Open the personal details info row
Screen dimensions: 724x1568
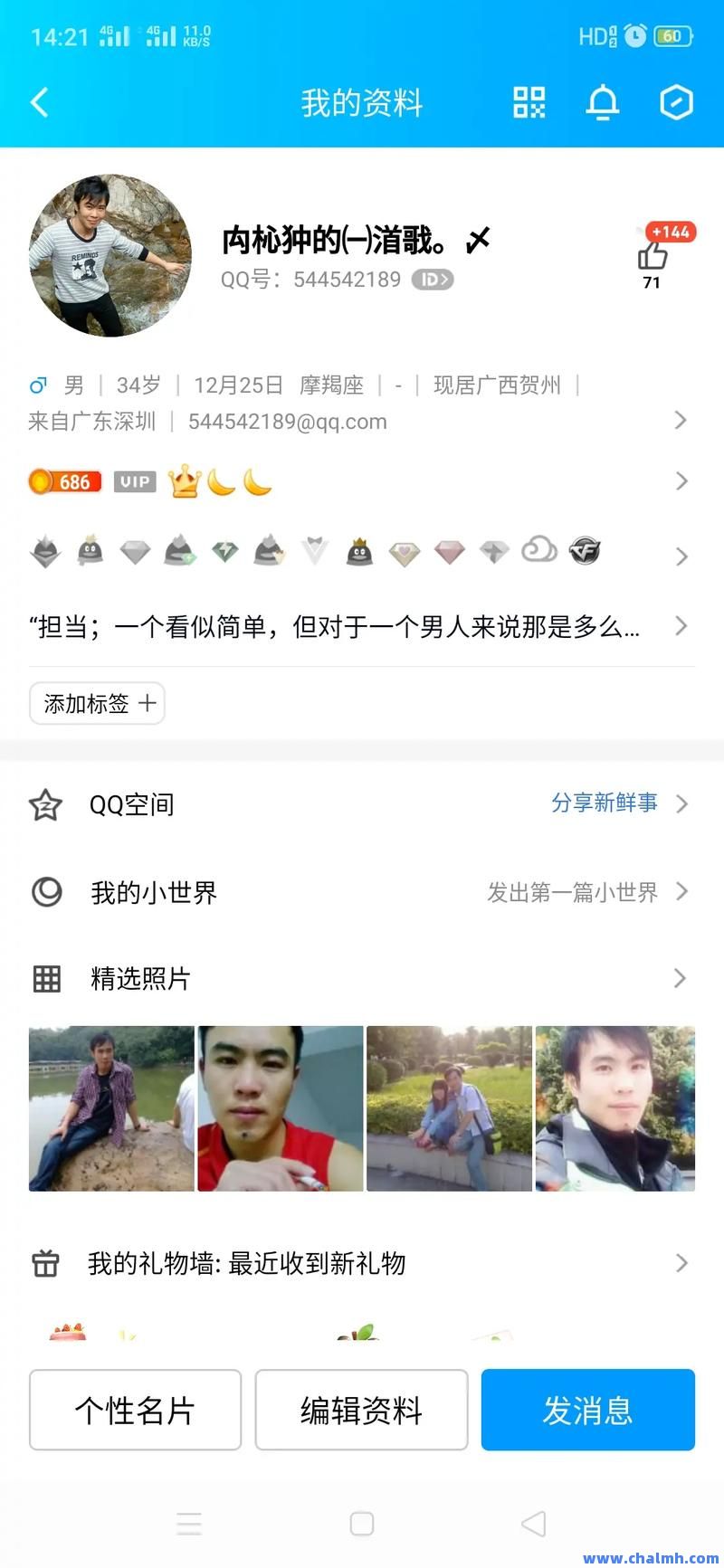[x=362, y=404]
